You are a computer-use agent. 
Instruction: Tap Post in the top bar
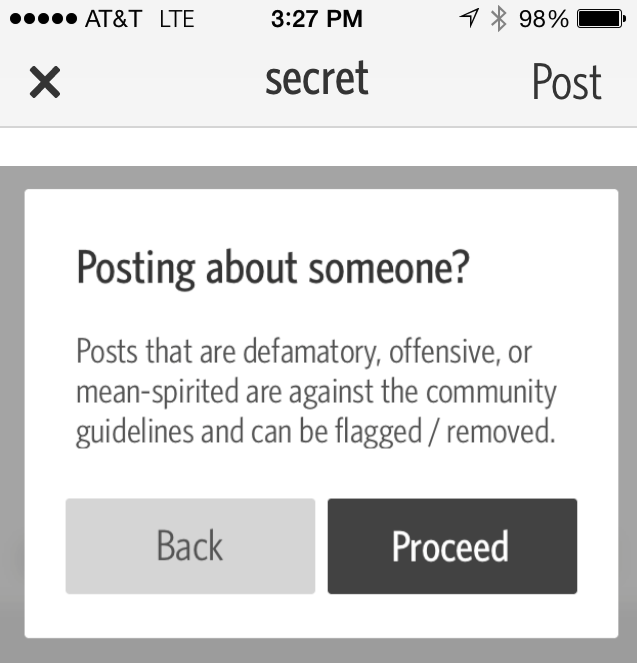[566, 82]
